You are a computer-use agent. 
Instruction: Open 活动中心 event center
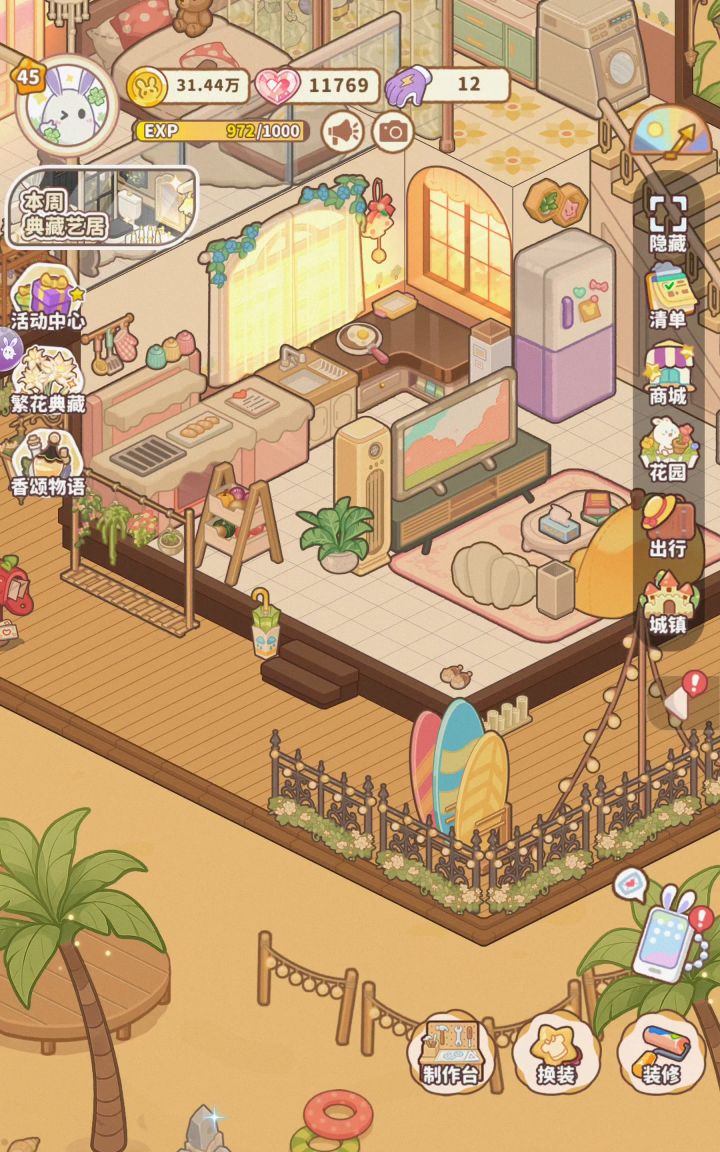pos(48,301)
